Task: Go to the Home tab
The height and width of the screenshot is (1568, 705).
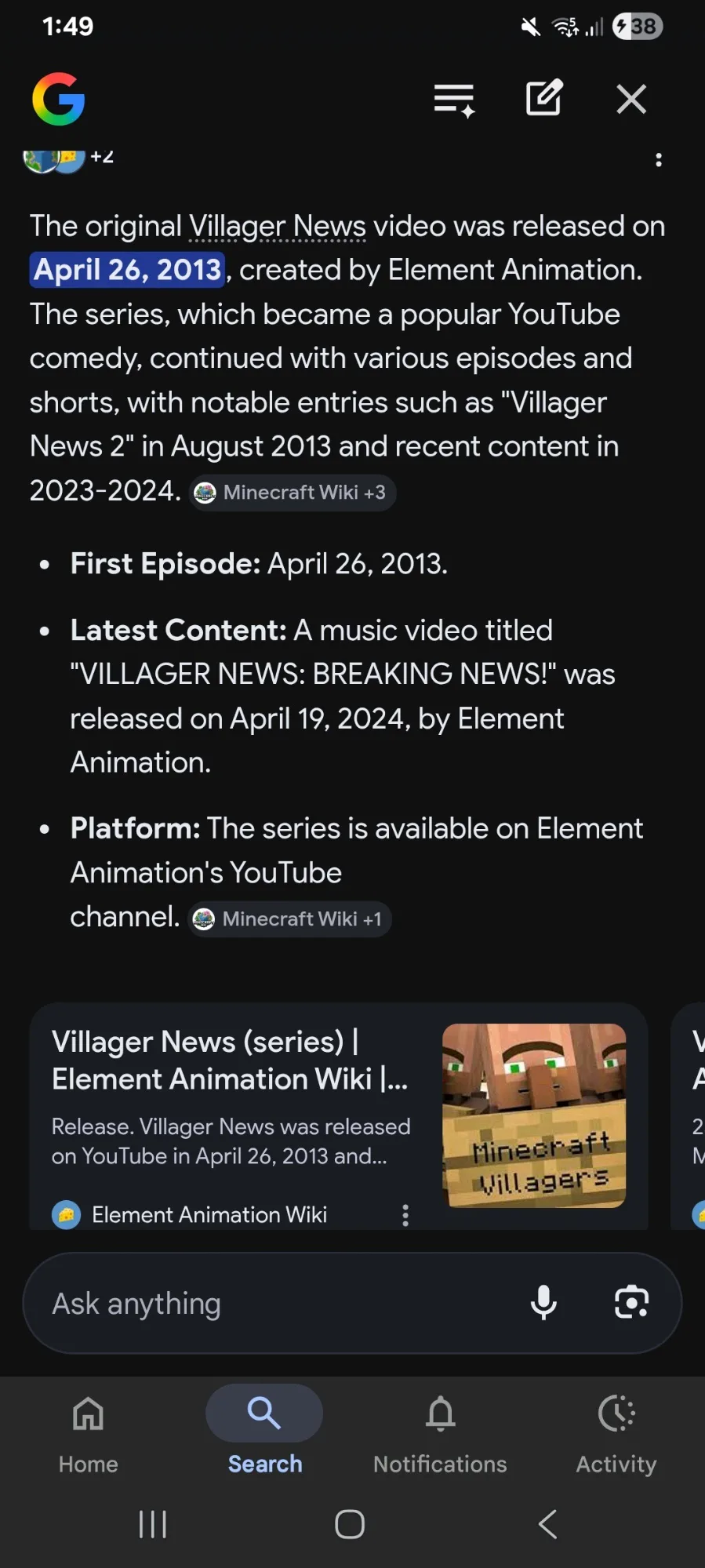Action: pyautogui.click(x=88, y=1432)
